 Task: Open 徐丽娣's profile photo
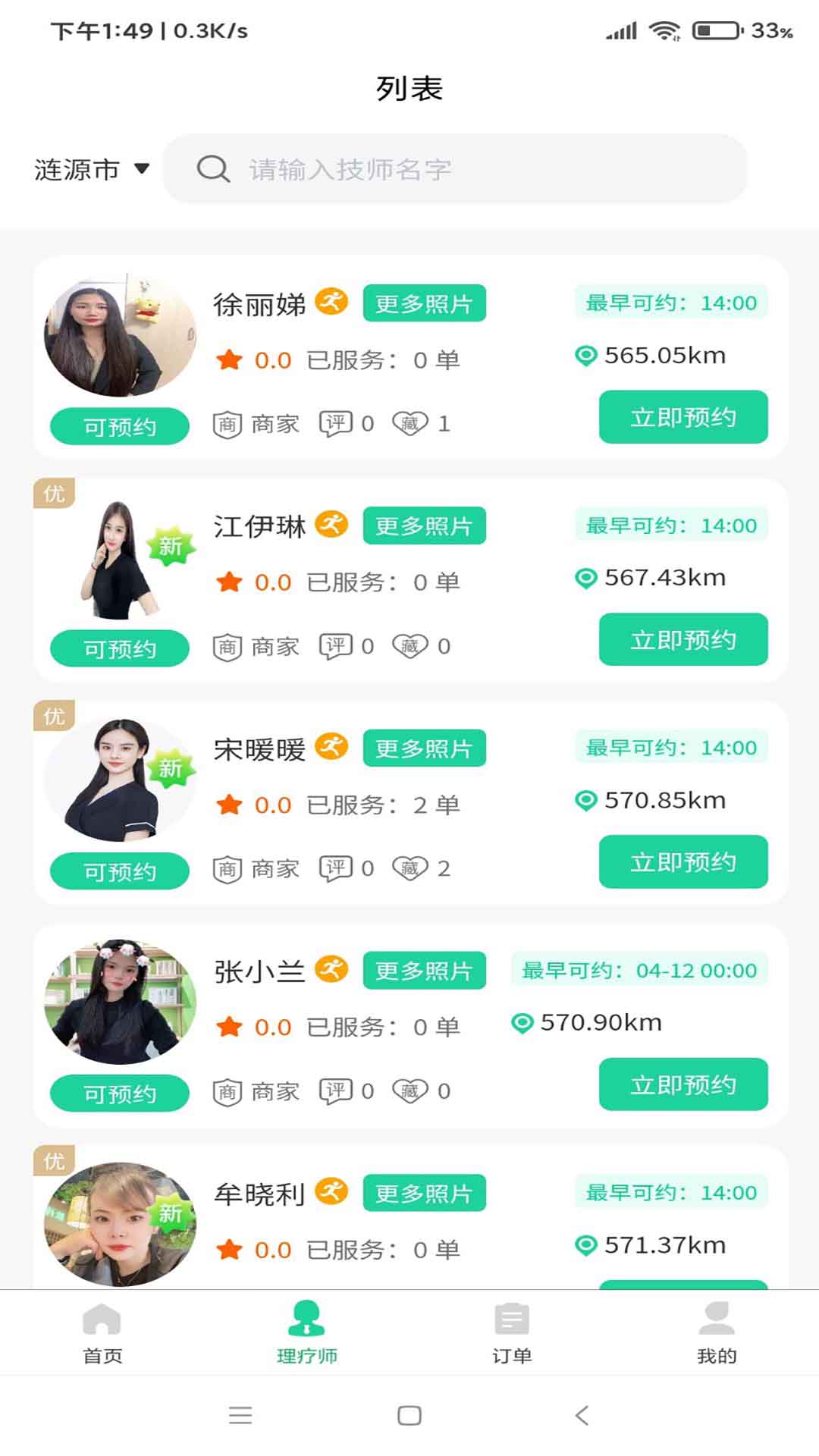120,336
